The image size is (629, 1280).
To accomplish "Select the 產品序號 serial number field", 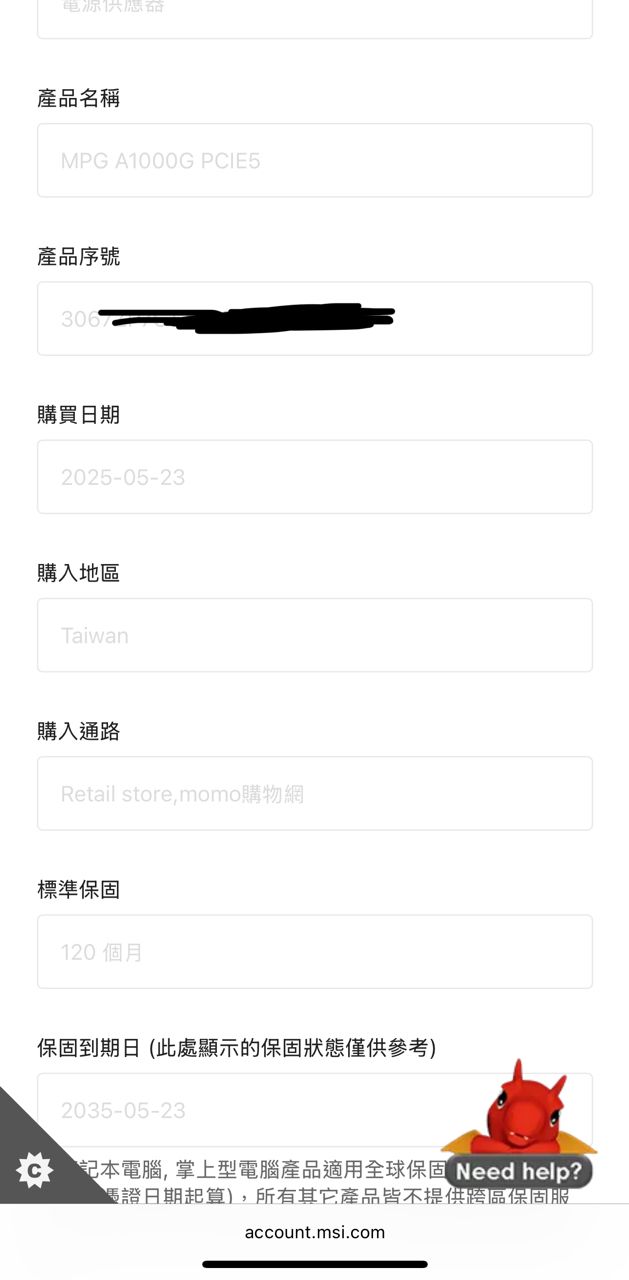I will (314, 318).
